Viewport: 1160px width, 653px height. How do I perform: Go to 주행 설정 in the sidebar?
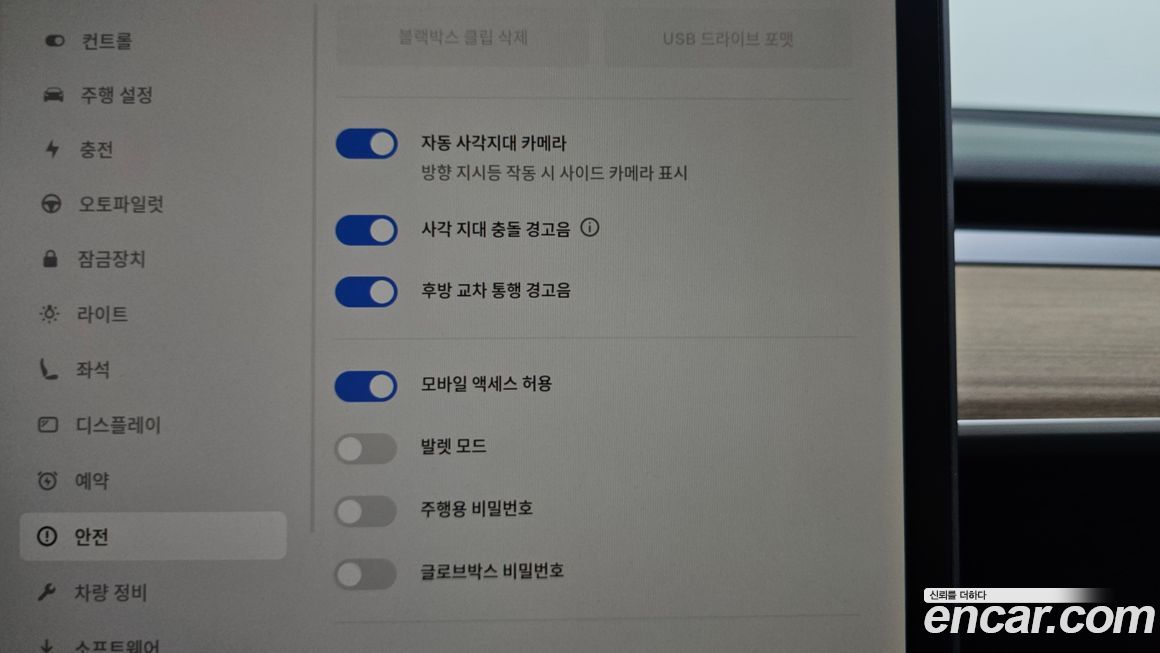pos(116,96)
